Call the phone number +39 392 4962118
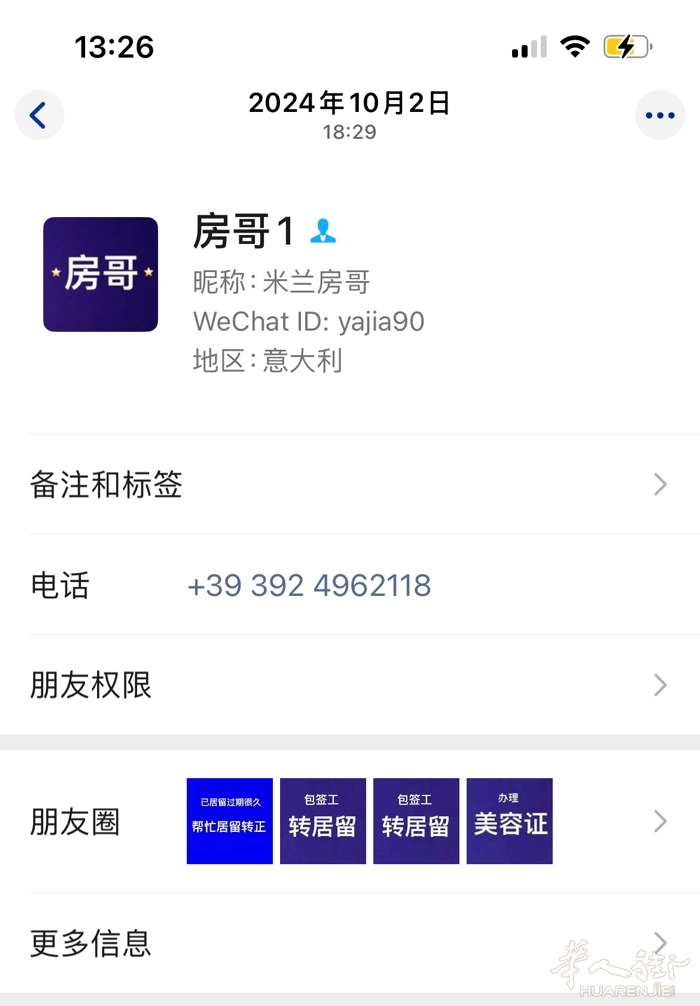 click(309, 585)
